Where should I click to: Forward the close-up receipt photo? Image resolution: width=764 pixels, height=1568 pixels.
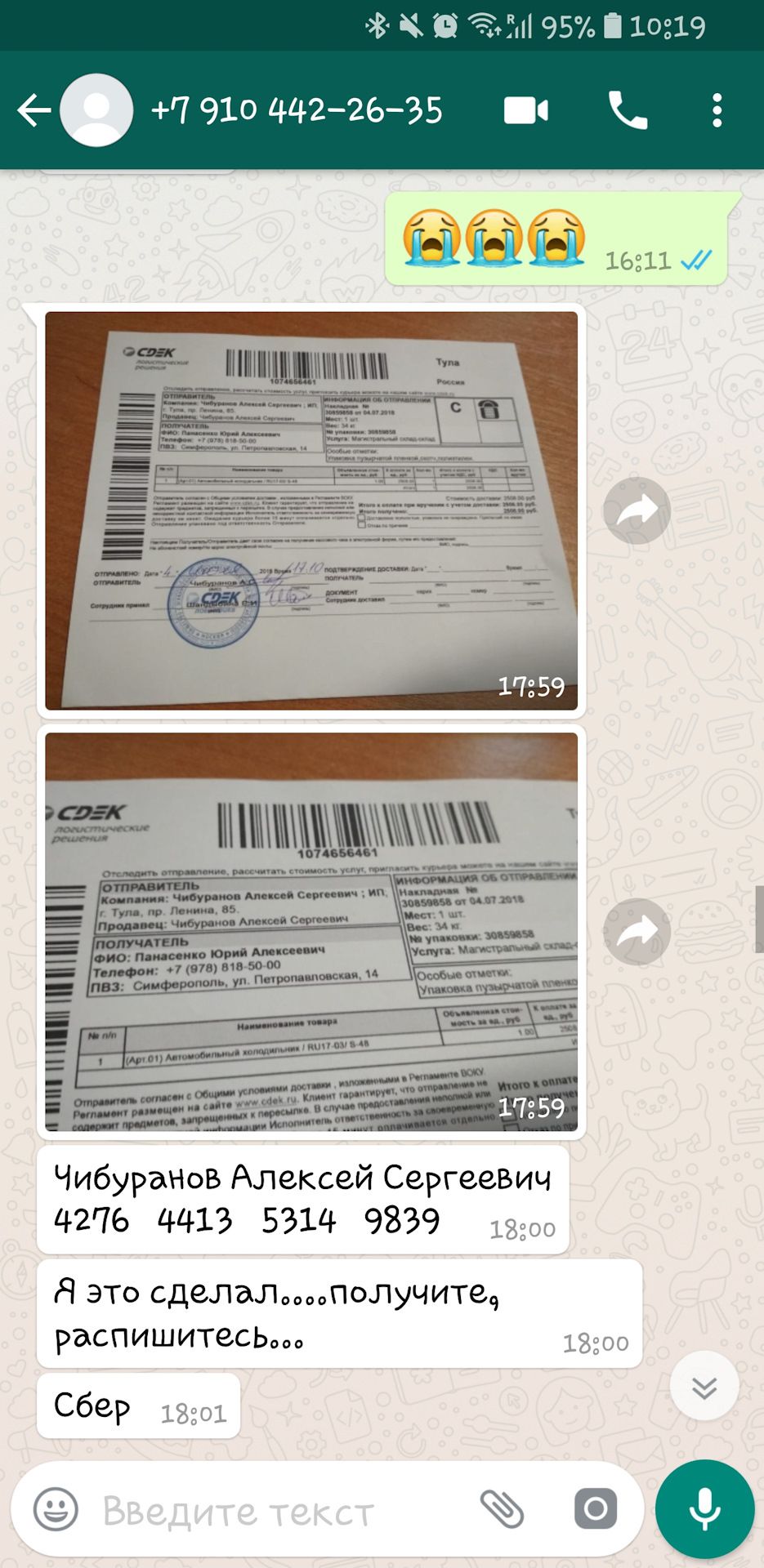pyautogui.click(x=637, y=932)
